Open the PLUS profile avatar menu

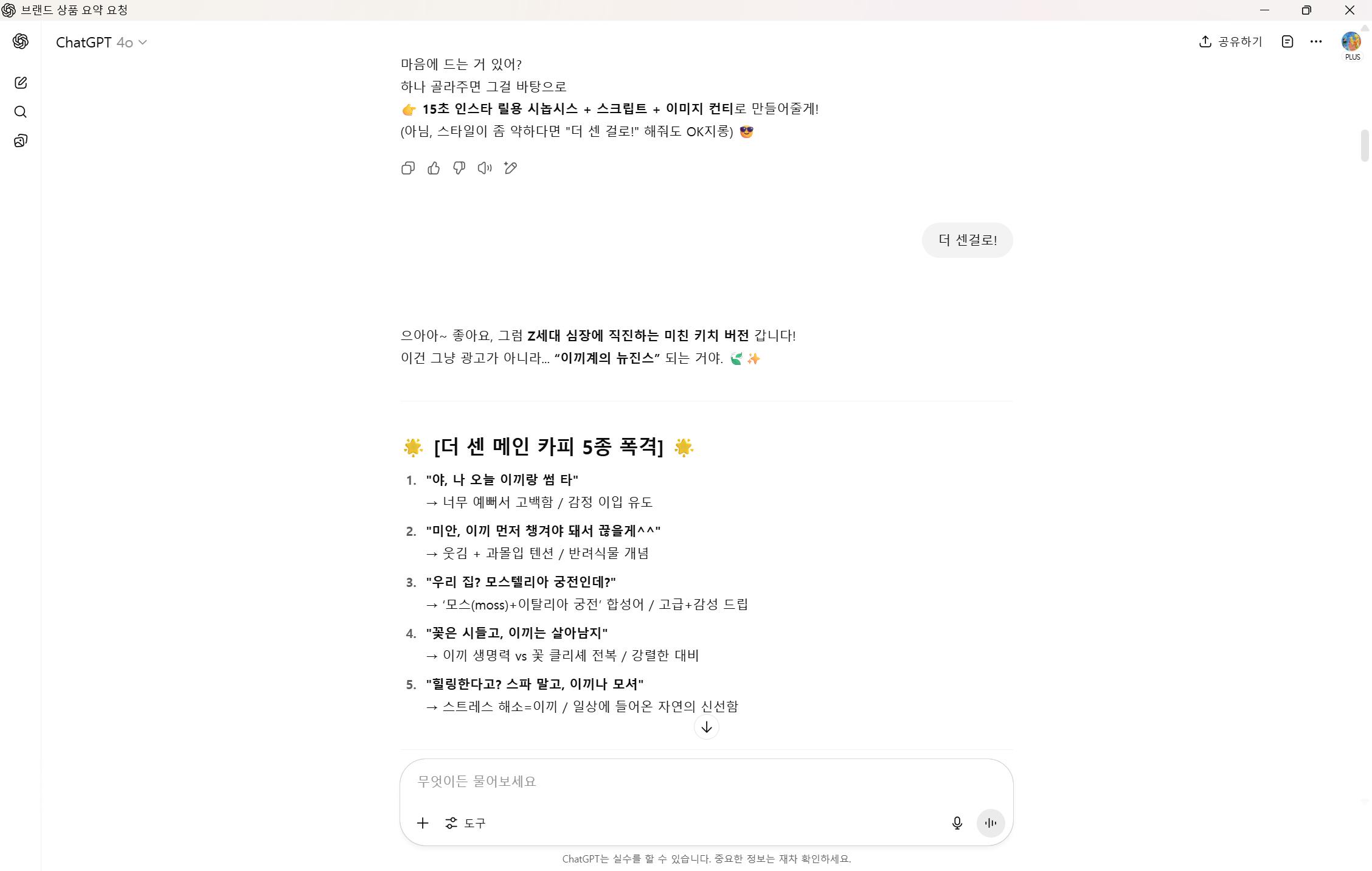click(x=1351, y=42)
